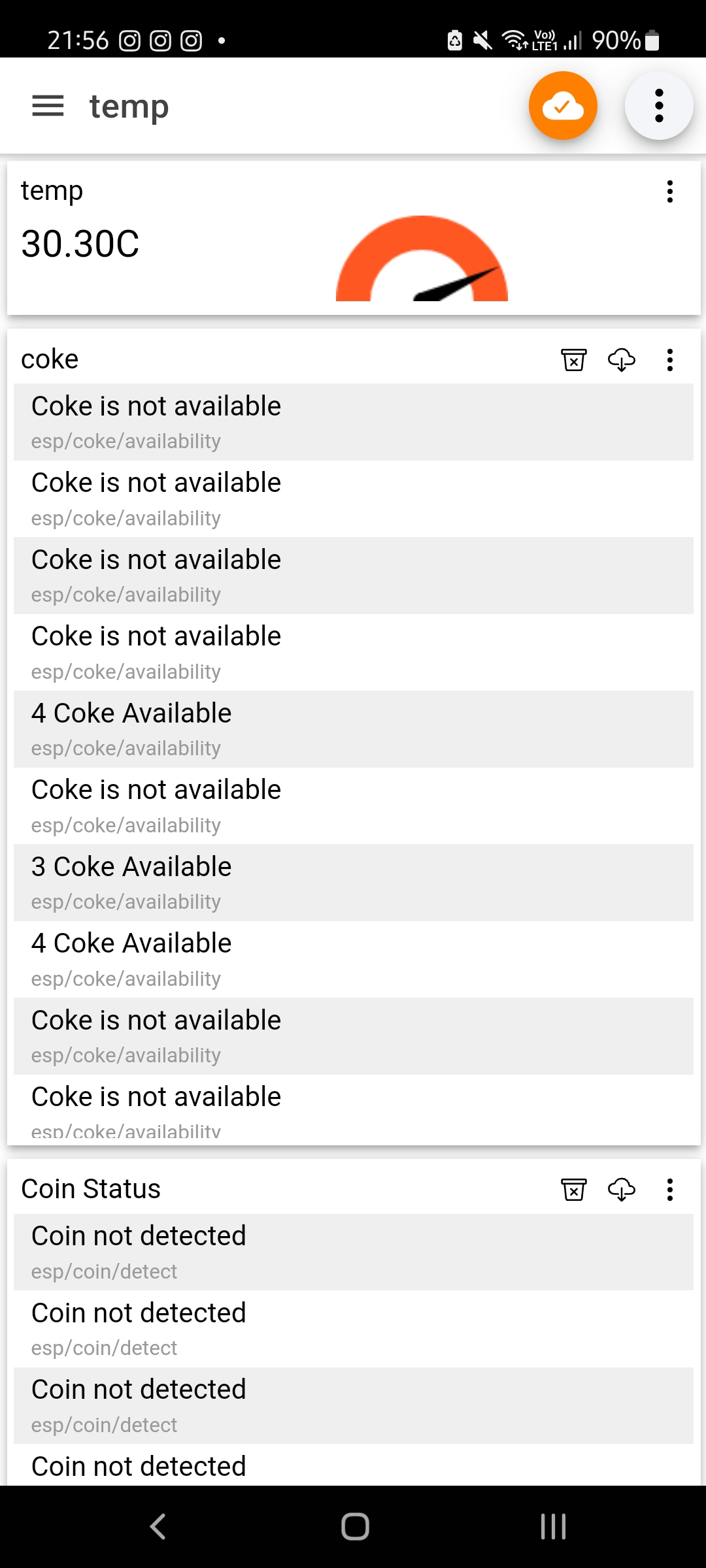Tap the temp title in the app bar
The height and width of the screenshot is (1568, 706).
(x=128, y=106)
